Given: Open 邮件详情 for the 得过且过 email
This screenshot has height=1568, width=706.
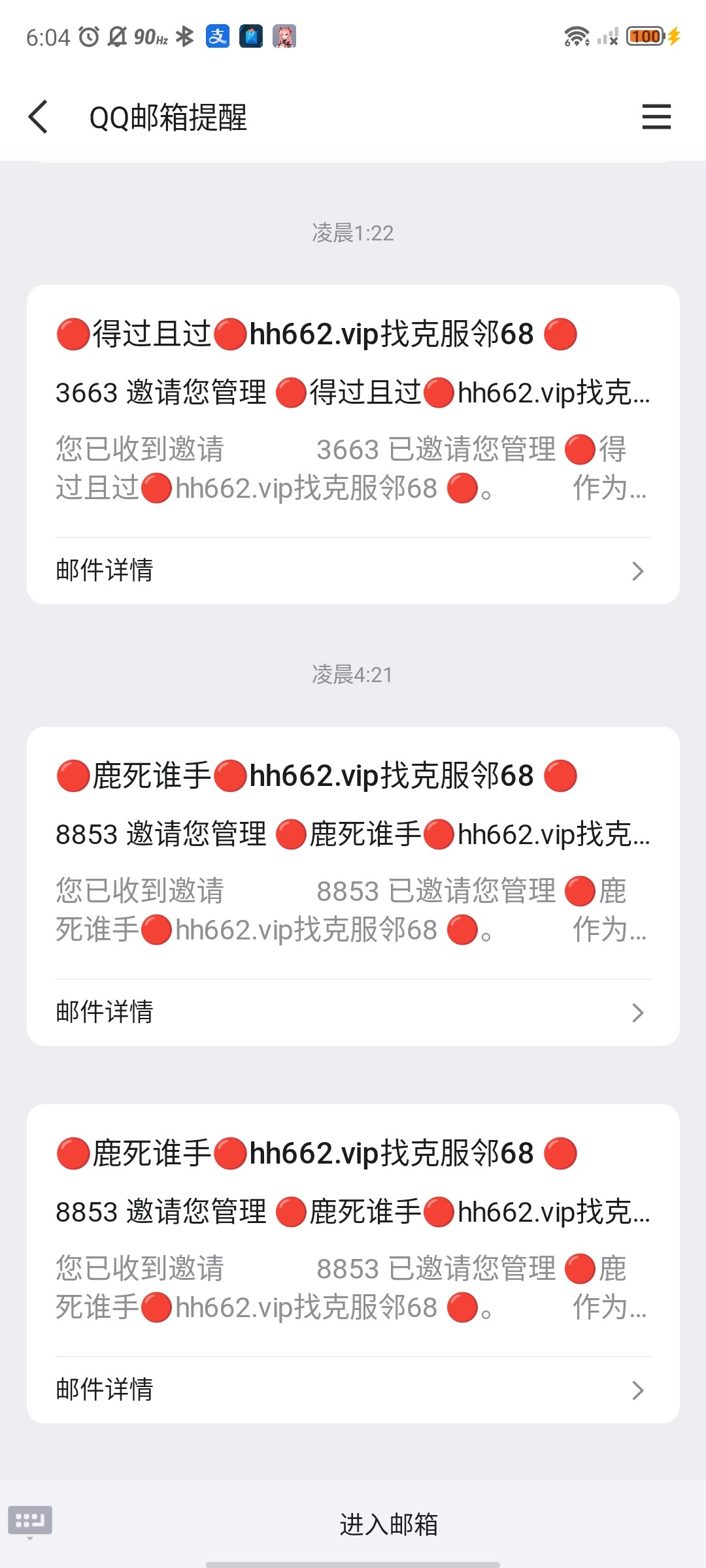Looking at the screenshot, I should [353, 570].
